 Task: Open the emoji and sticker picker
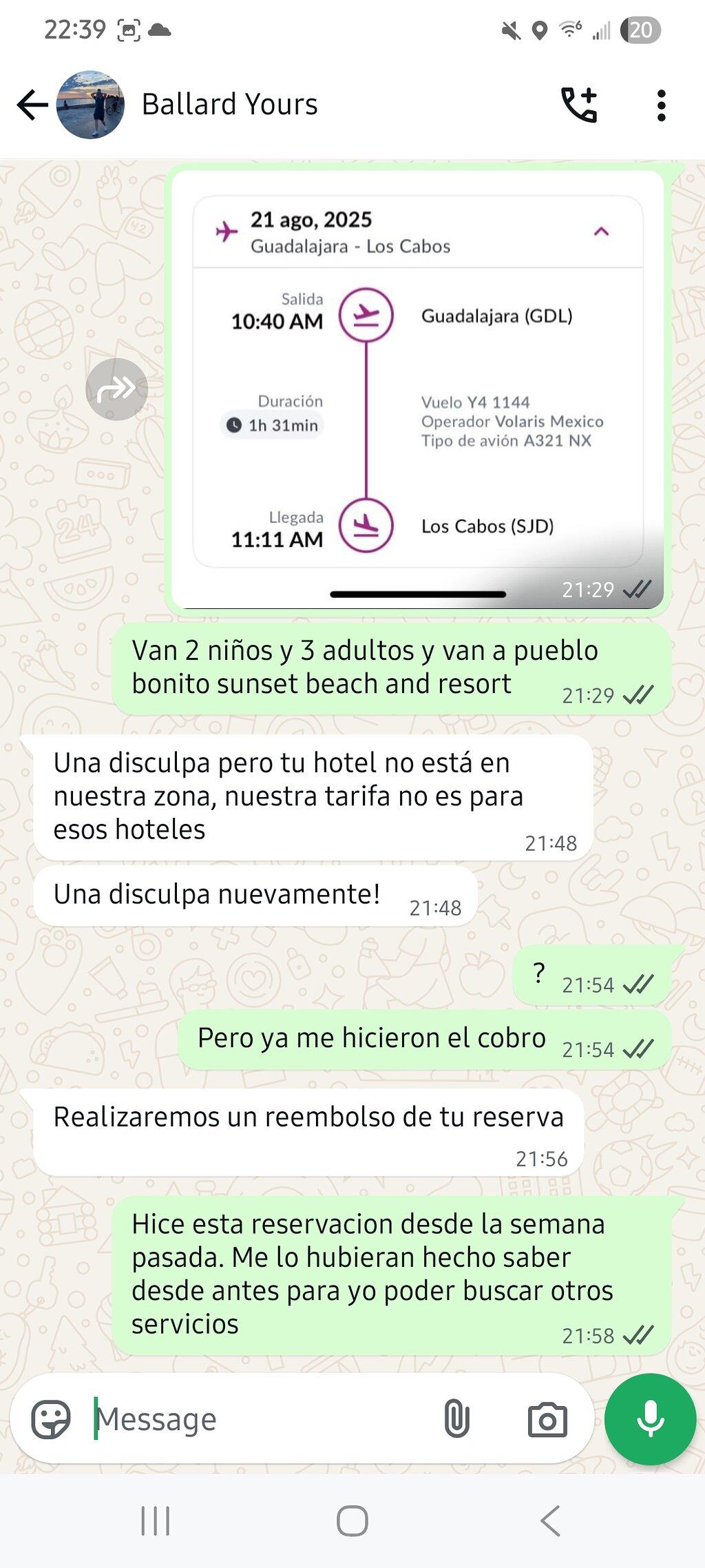[x=51, y=1419]
